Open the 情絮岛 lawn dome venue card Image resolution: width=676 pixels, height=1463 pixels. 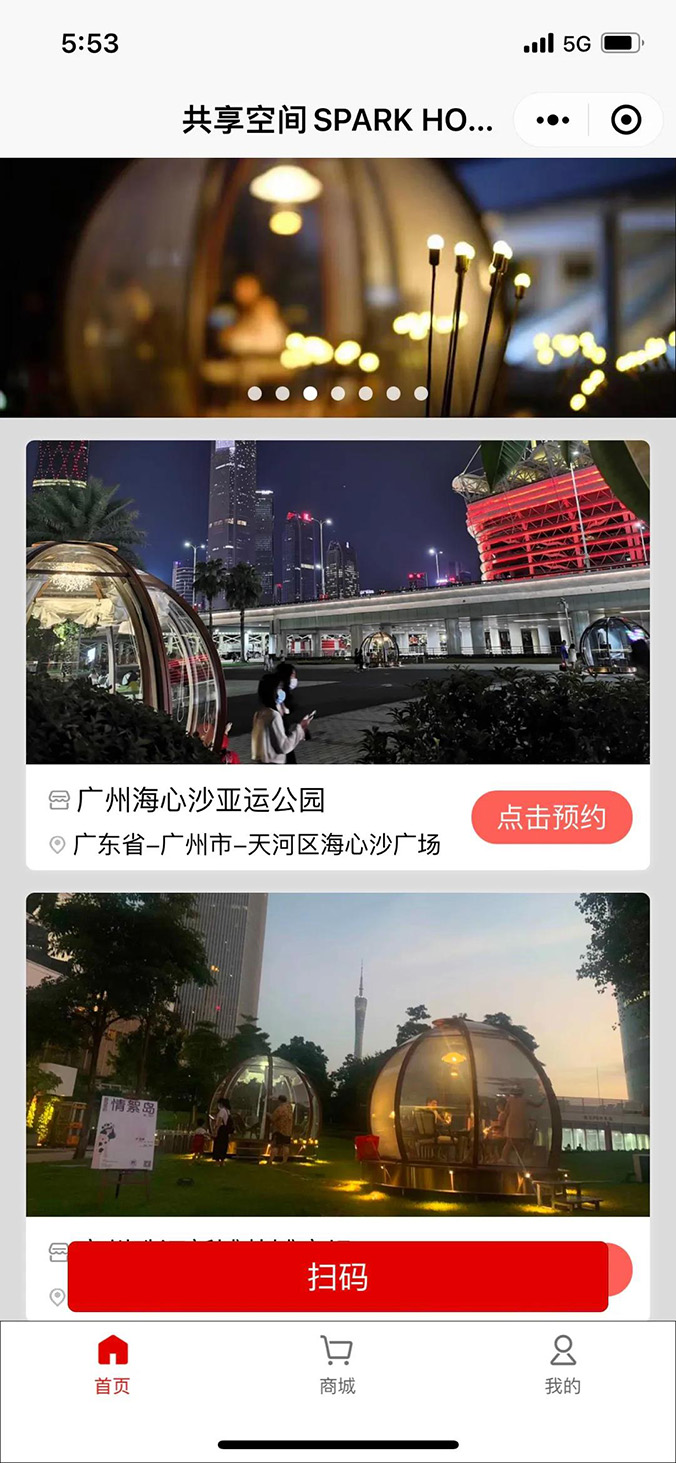(338, 1054)
